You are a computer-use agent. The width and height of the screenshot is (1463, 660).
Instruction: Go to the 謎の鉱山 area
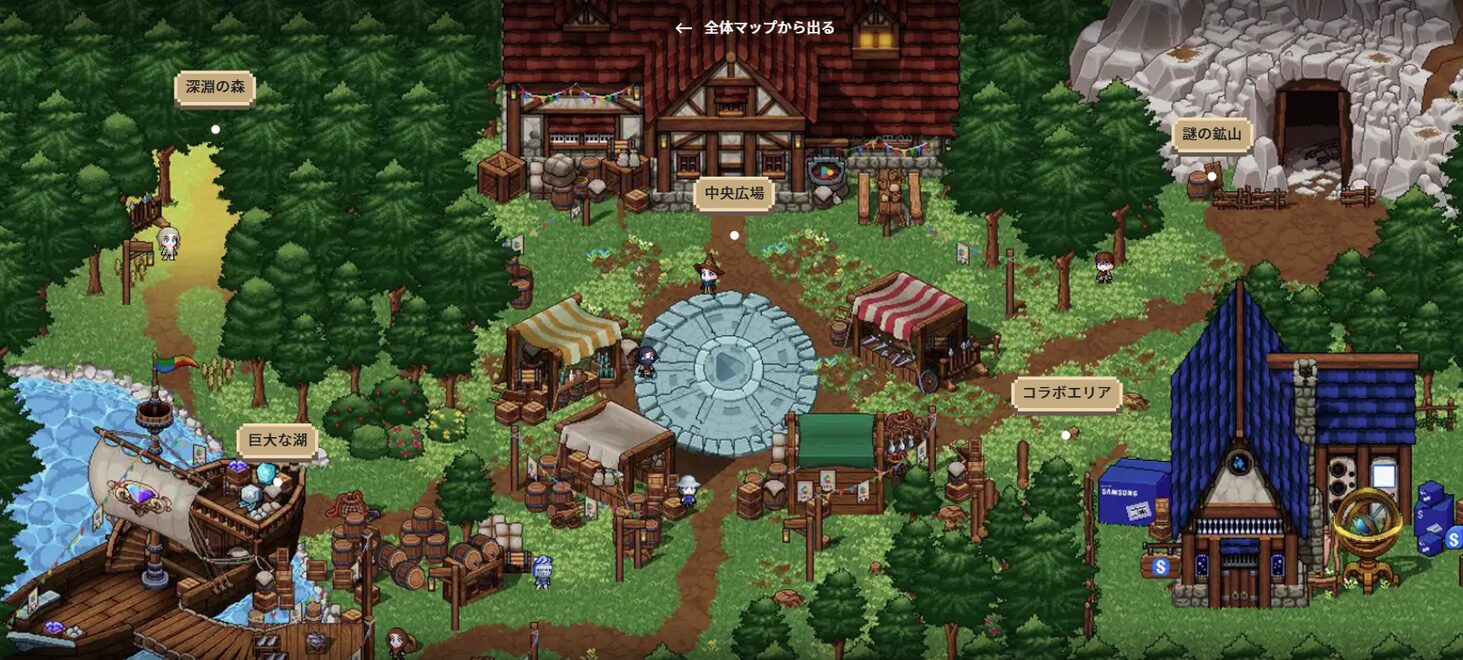[1211, 135]
